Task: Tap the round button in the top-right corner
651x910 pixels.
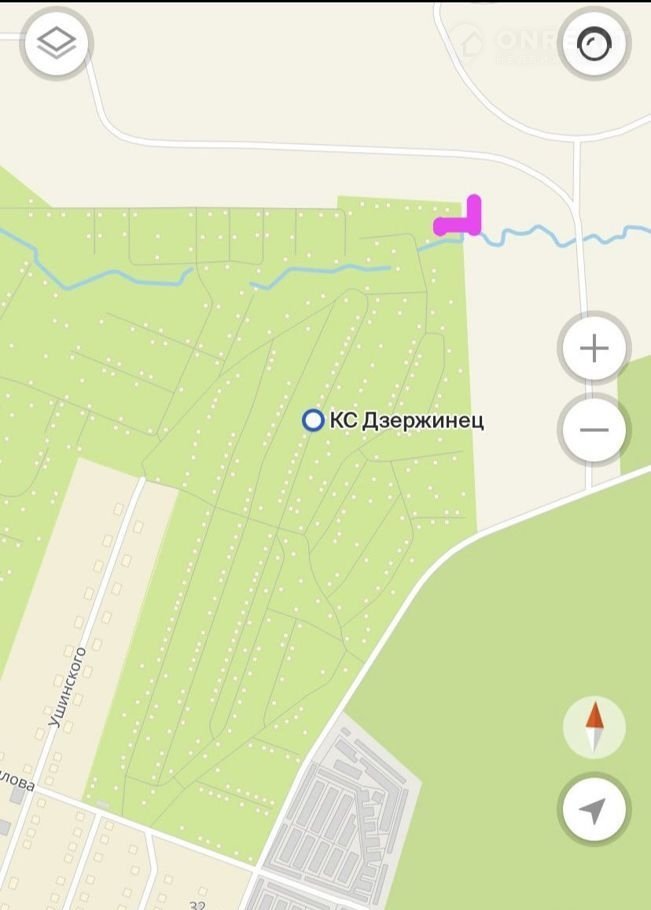Action: pos(594,43)
